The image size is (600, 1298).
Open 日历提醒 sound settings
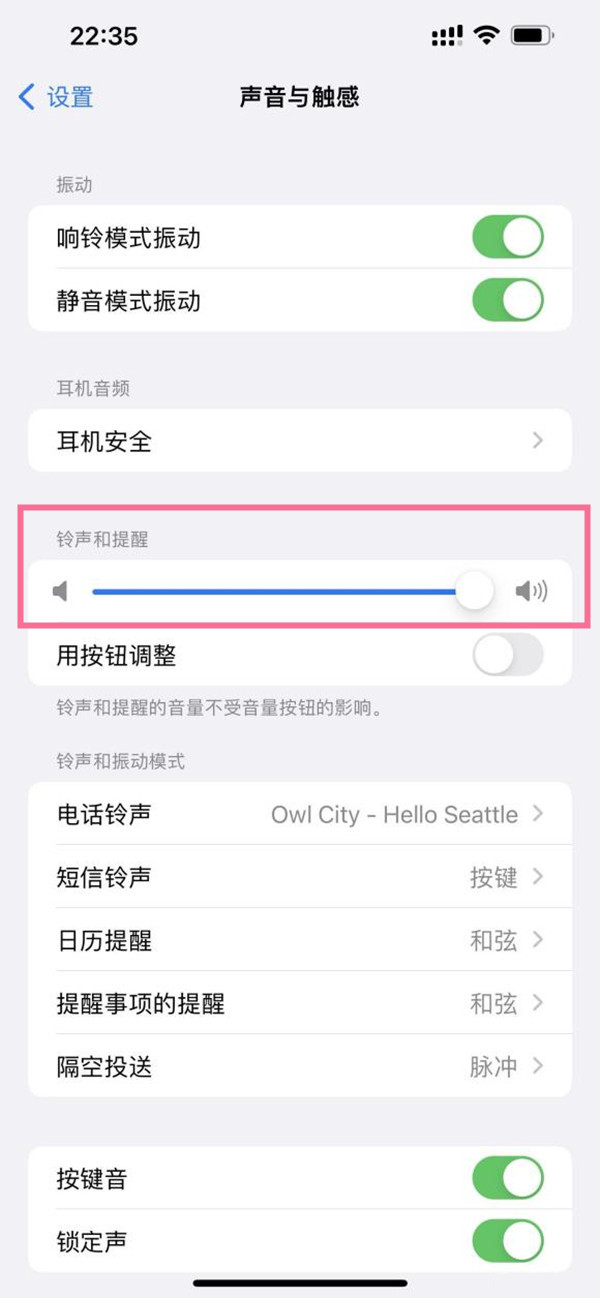point(300,940)
